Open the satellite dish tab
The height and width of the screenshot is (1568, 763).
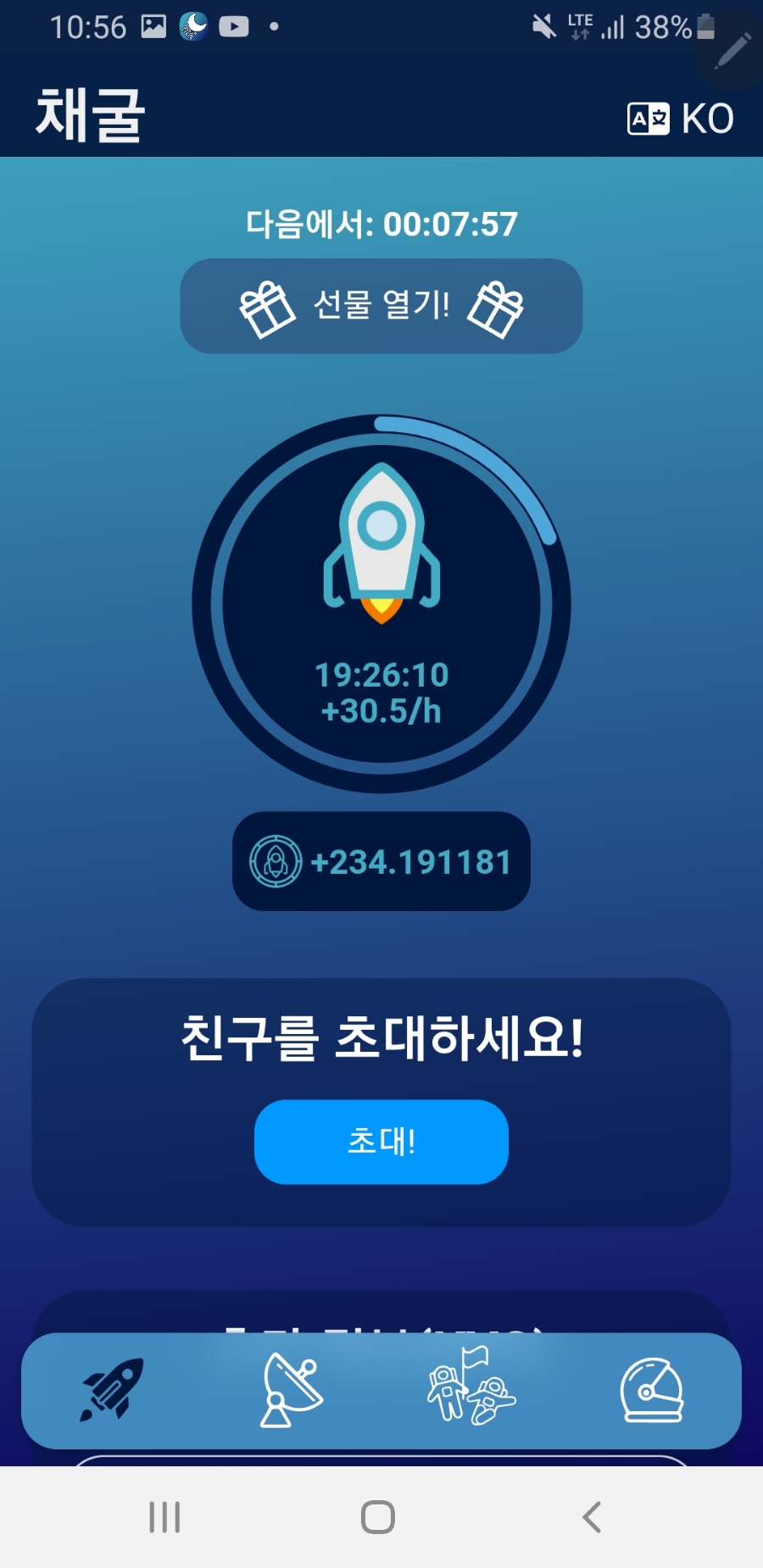click(x=291, y=1390)
